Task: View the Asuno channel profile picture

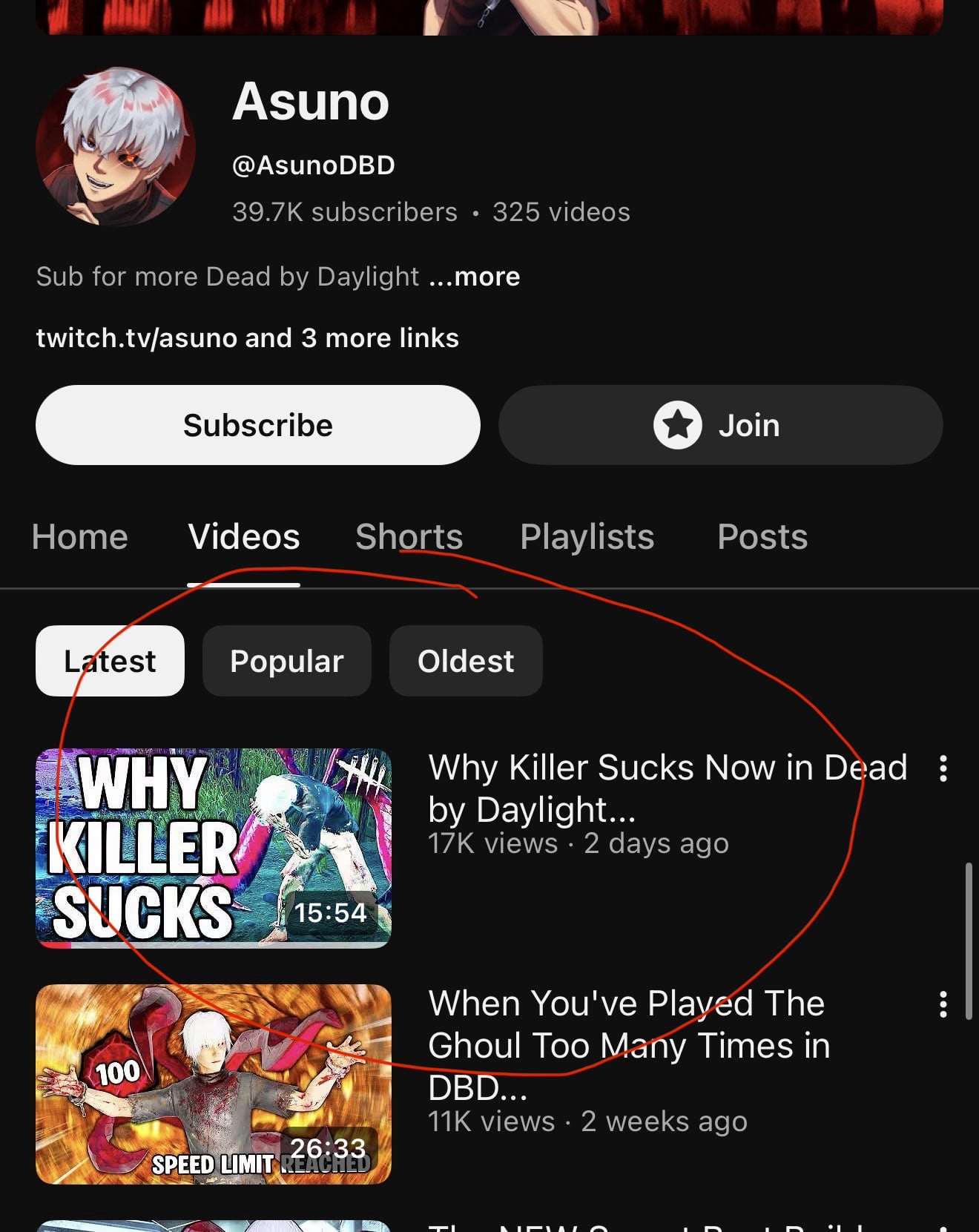Action: [116, 147]
